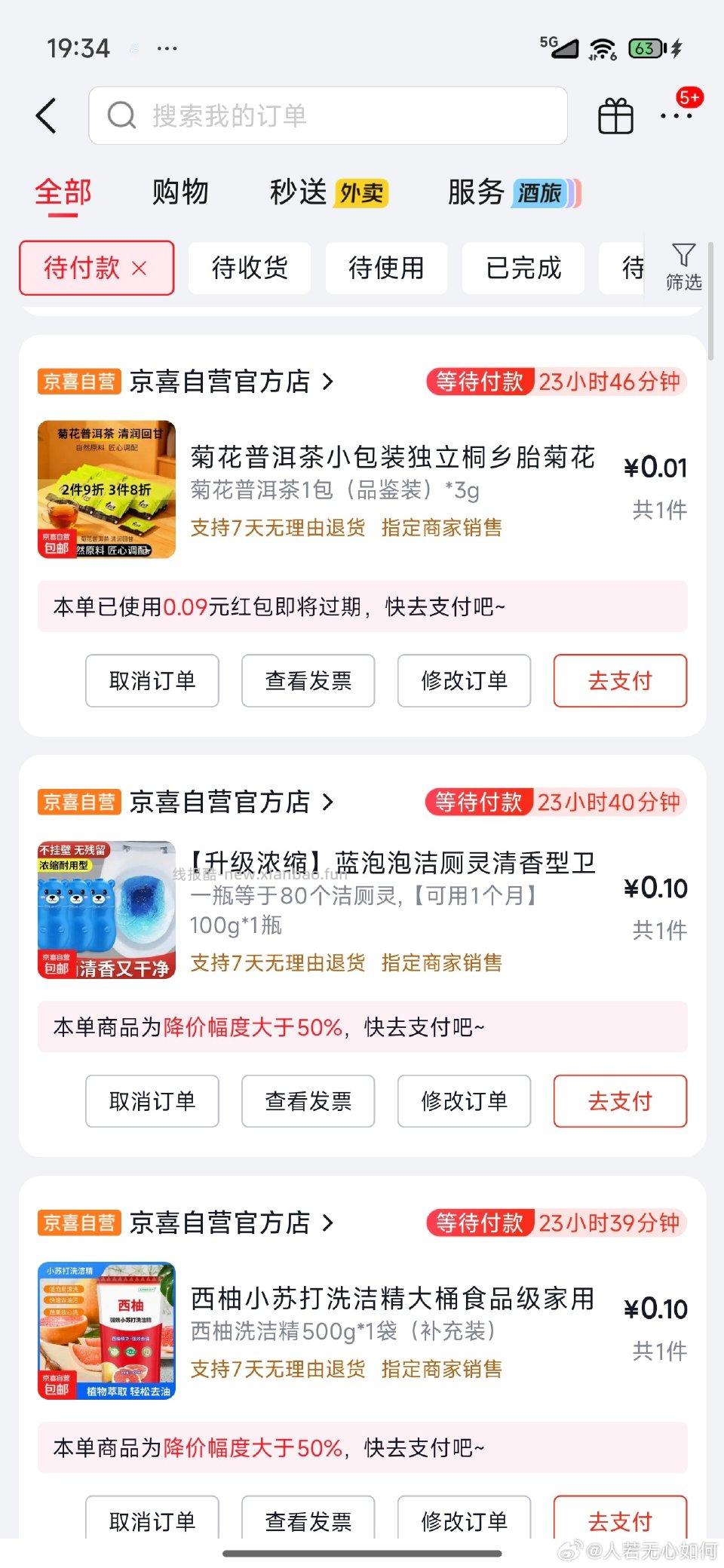Open the 京喜自营 store badge on first order
The width and height of the screenshot is (724, 1568).
point(78,382)
